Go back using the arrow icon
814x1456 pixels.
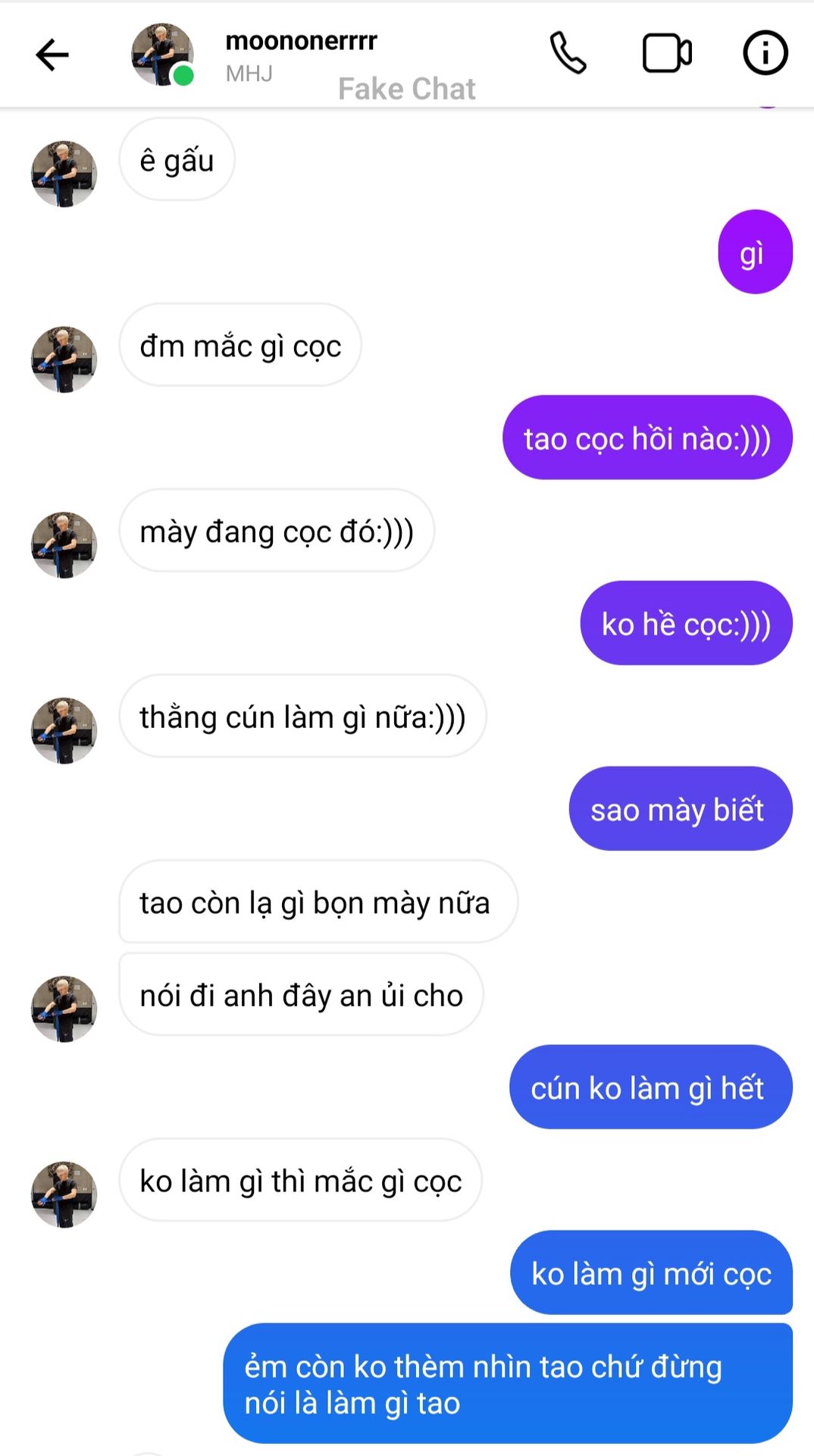(x=52, y=55)
